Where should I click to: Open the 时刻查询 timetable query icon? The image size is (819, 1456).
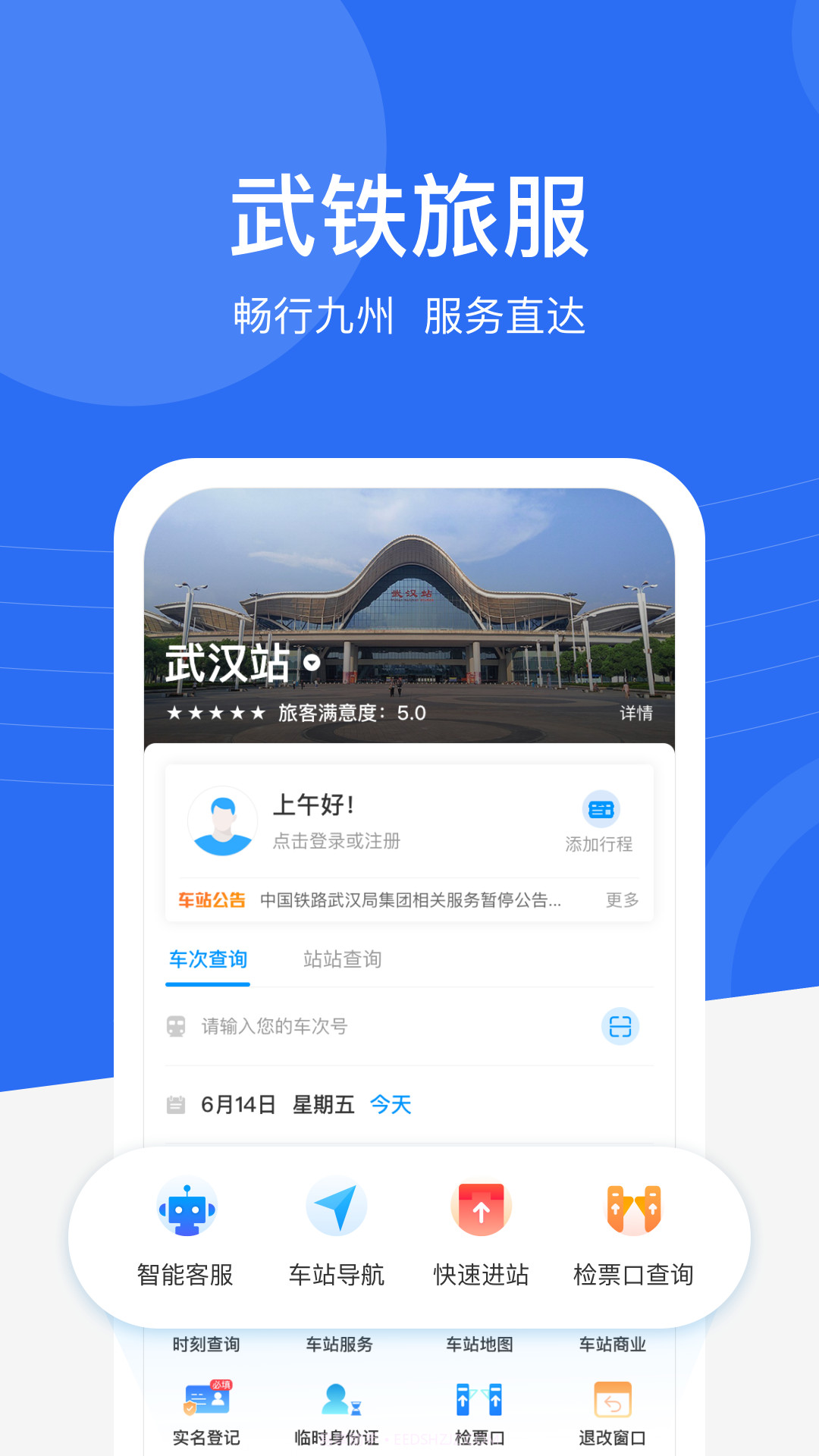206,1345
